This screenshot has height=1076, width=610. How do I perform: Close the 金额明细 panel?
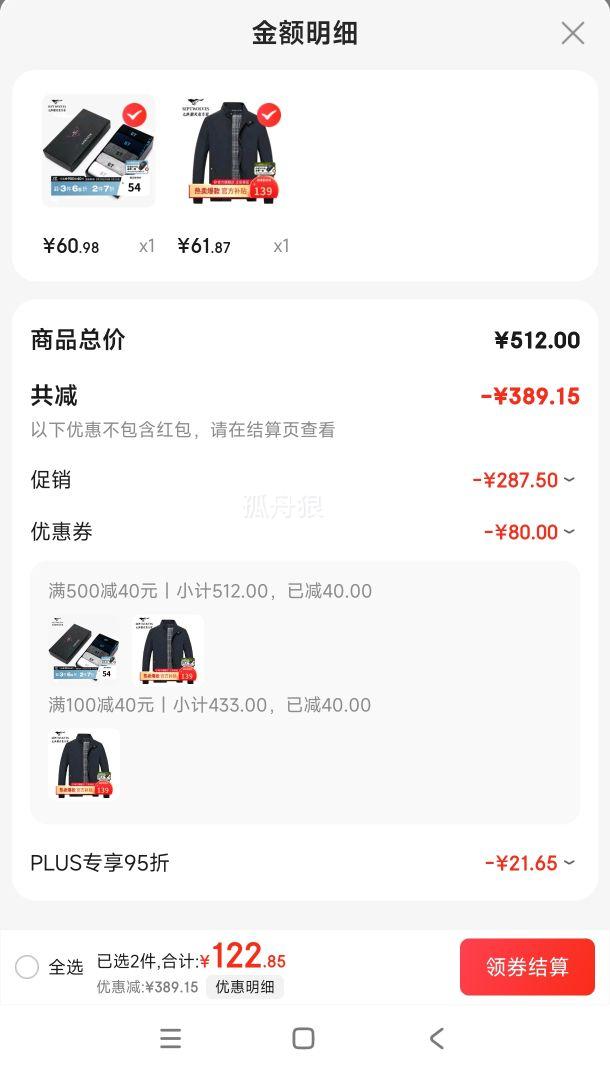pos(572,33)
